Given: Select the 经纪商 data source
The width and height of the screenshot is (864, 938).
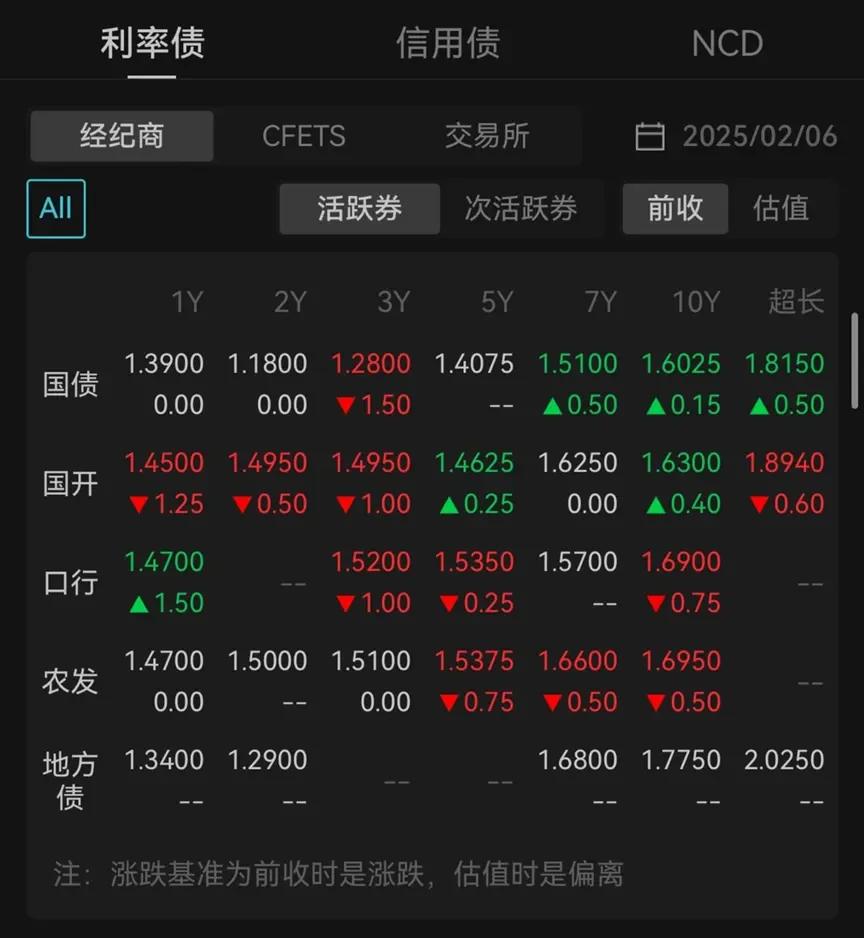Looking at the screenshot, I should pyautogui.click(x=121, y=137).
